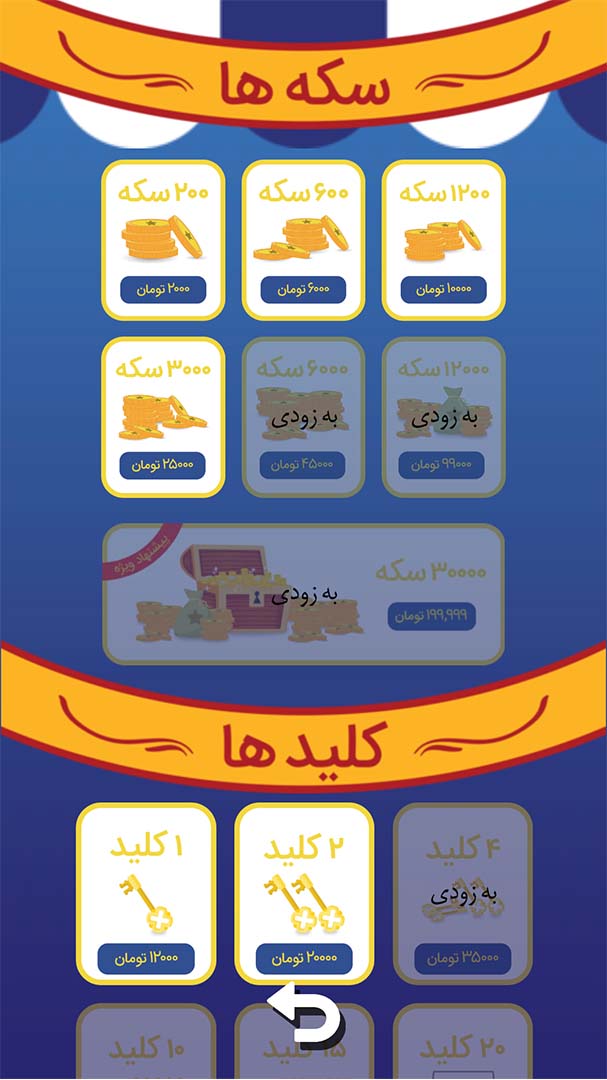Select the 2 کلید pack for 20000 تومان
This screenshot has height=1080, width=607.
[304, 893]
